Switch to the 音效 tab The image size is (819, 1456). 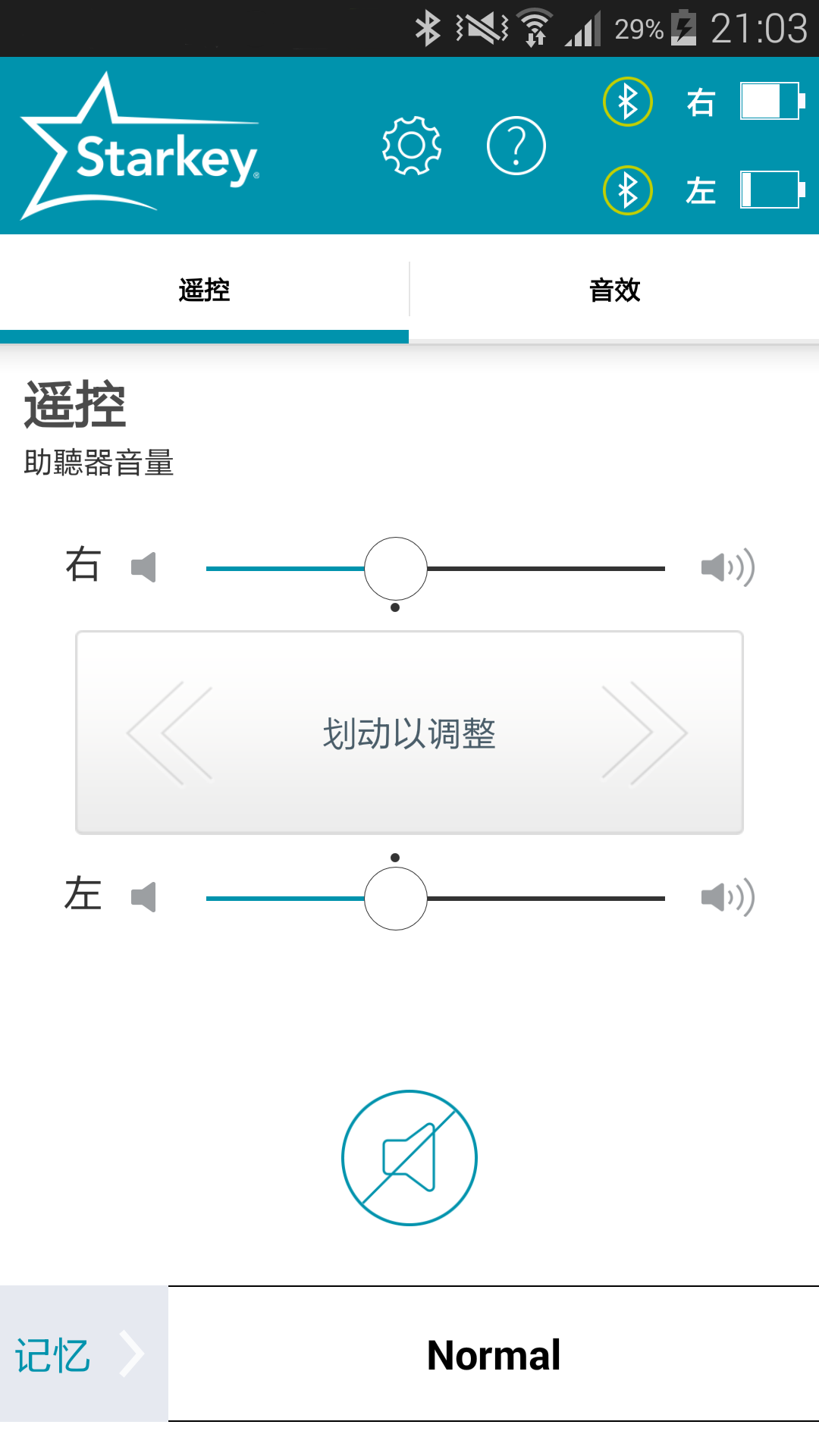tap(614, 290)
